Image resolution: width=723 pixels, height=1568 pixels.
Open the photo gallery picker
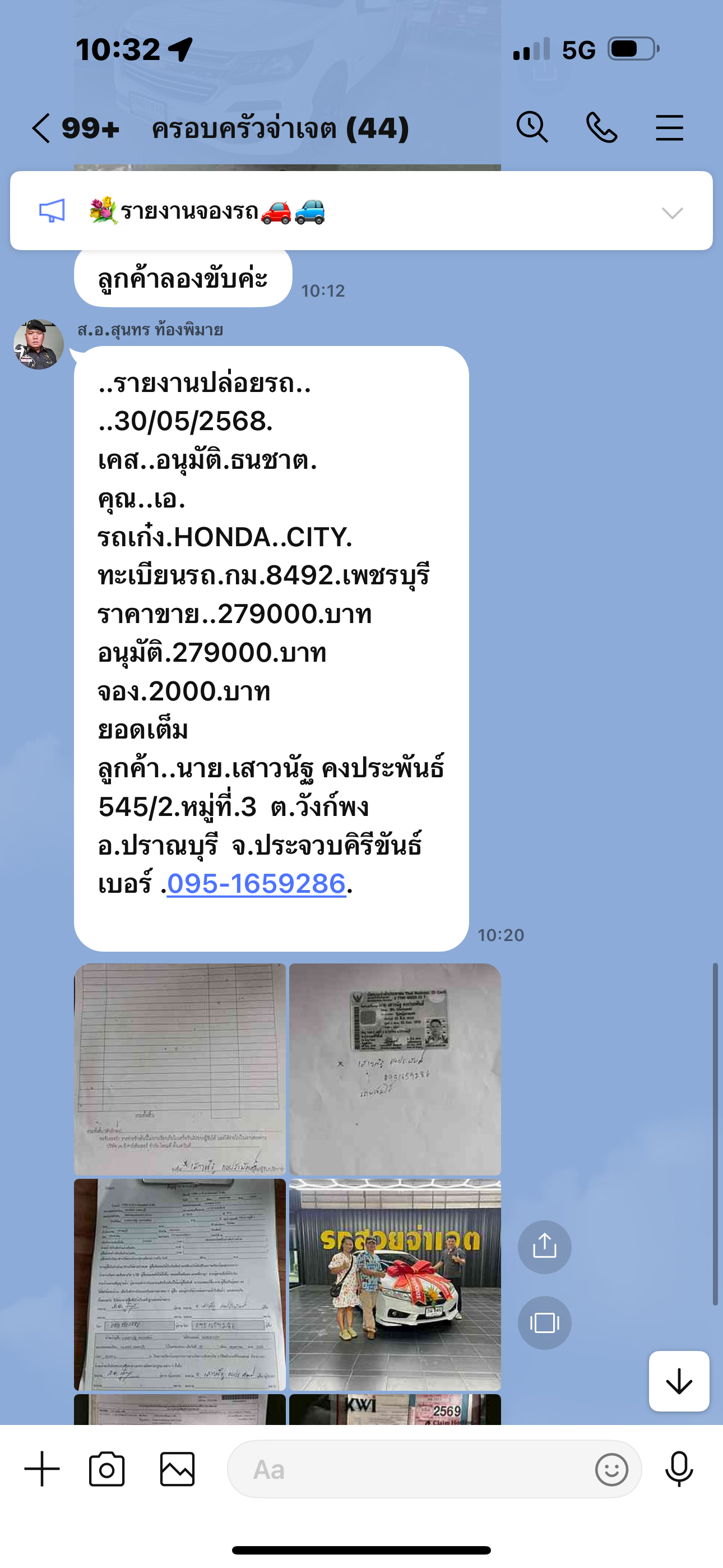click(x=177, y=1469)
